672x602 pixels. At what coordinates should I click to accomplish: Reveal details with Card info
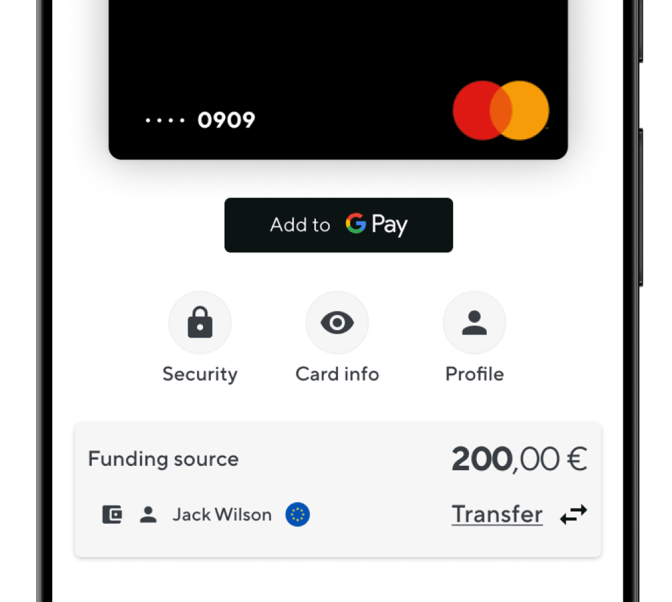(x=337, y=323)
